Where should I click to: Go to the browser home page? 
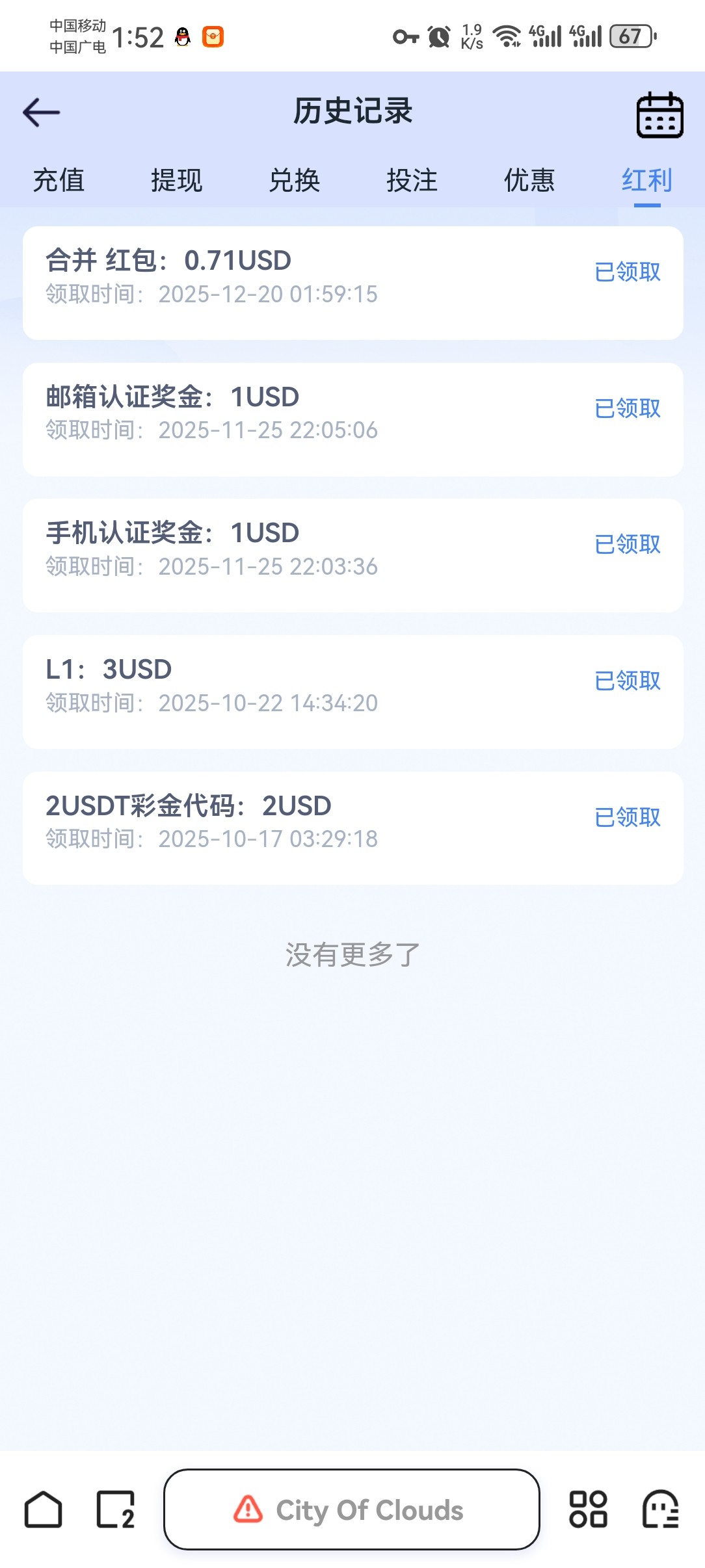tap(44, 1509)
